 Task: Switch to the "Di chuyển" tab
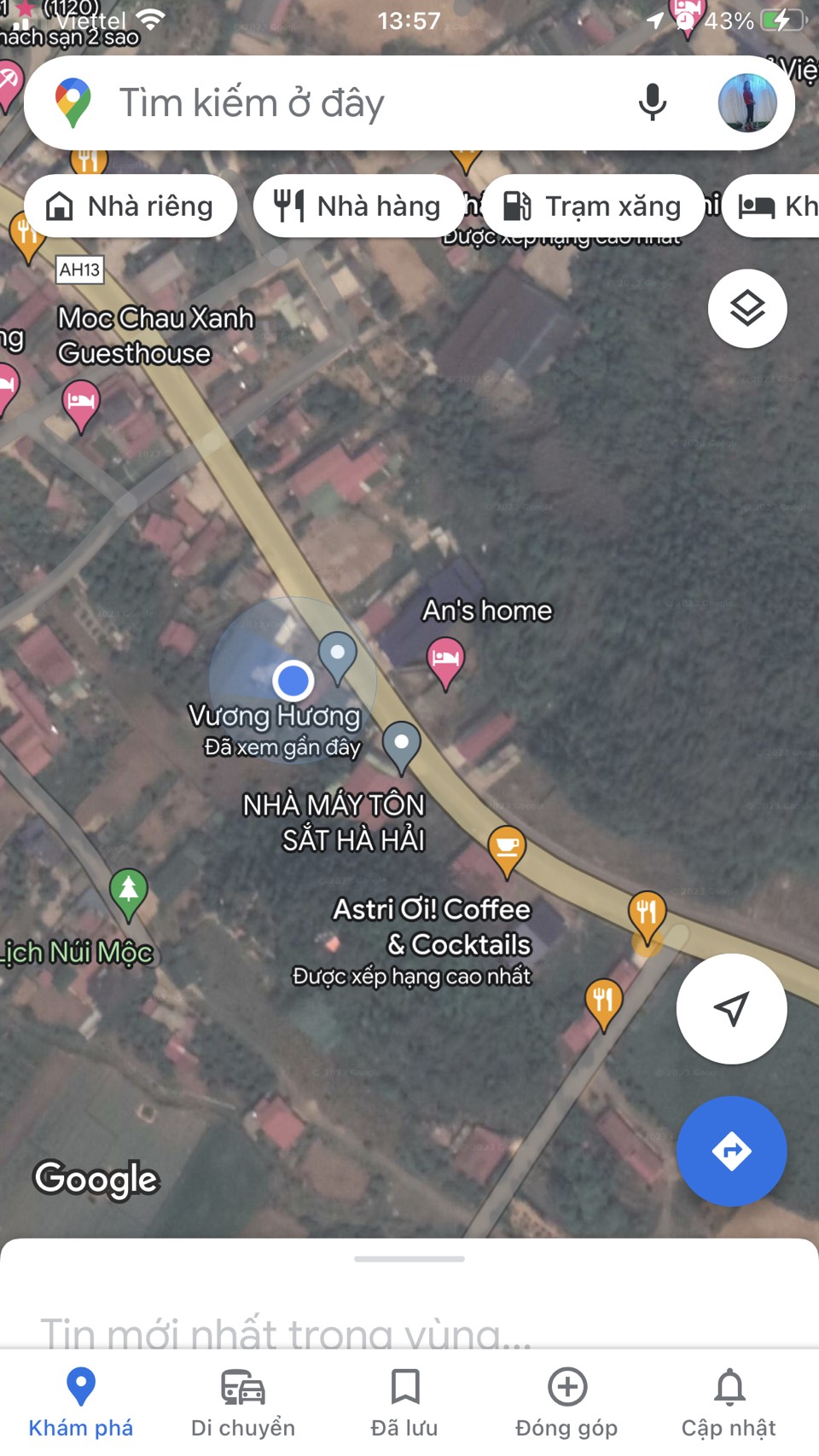pyautogui.click(x=243, y=1403)
